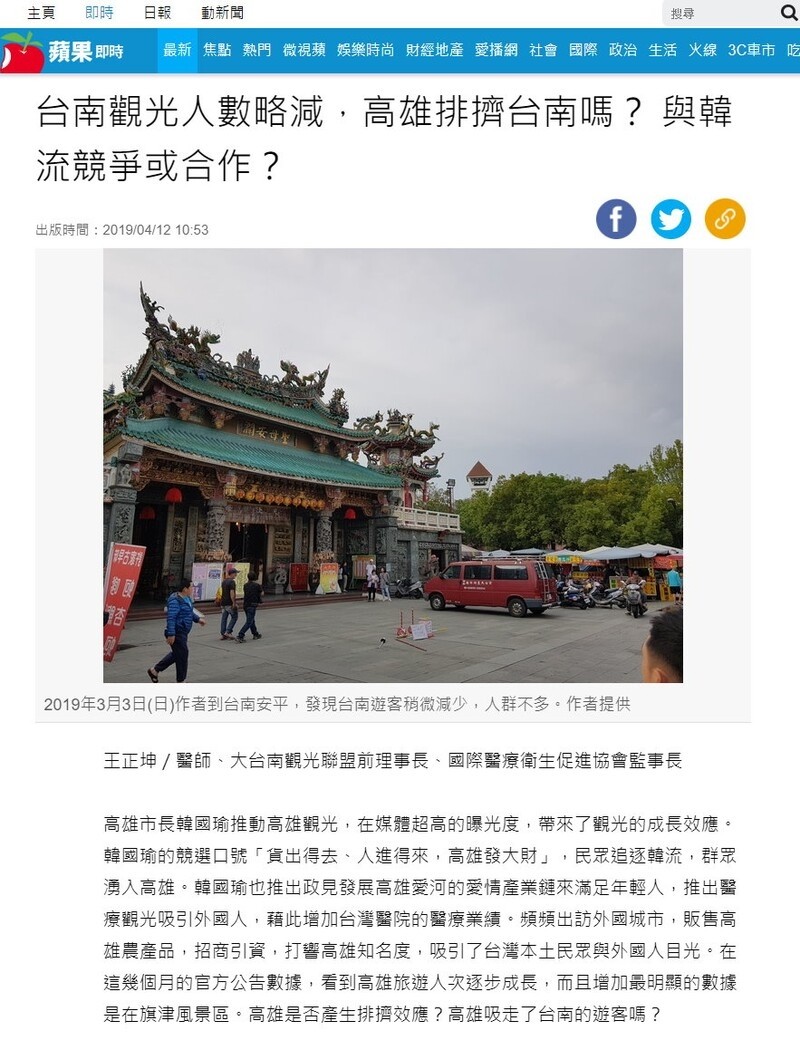Open the 財經地產 category

coord(434,50)
